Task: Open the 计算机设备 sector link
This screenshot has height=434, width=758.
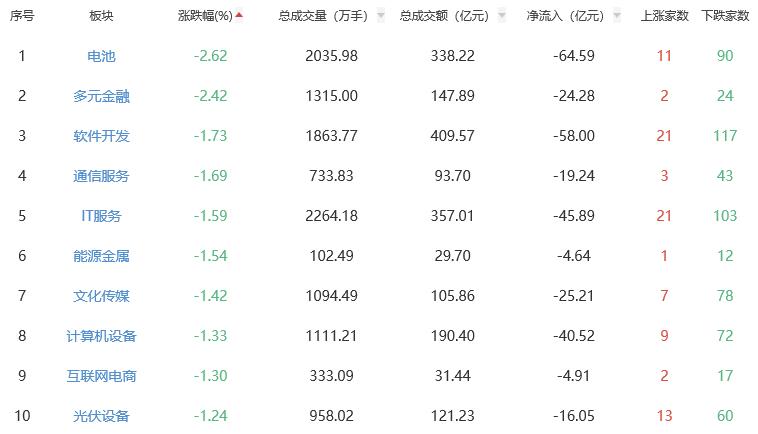Action: click(x=101, y=336)
